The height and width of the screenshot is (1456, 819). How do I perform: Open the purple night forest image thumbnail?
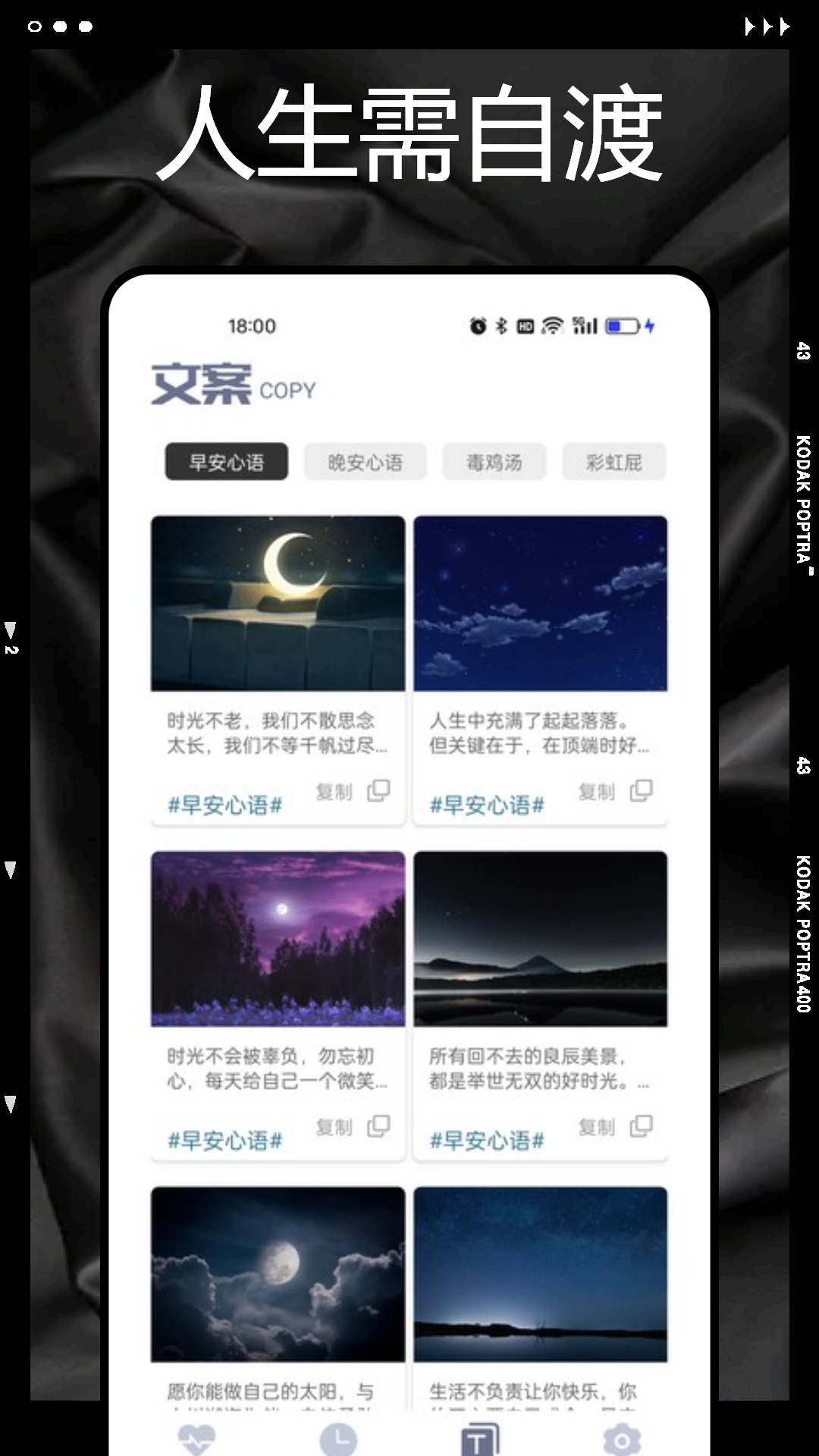277,939
